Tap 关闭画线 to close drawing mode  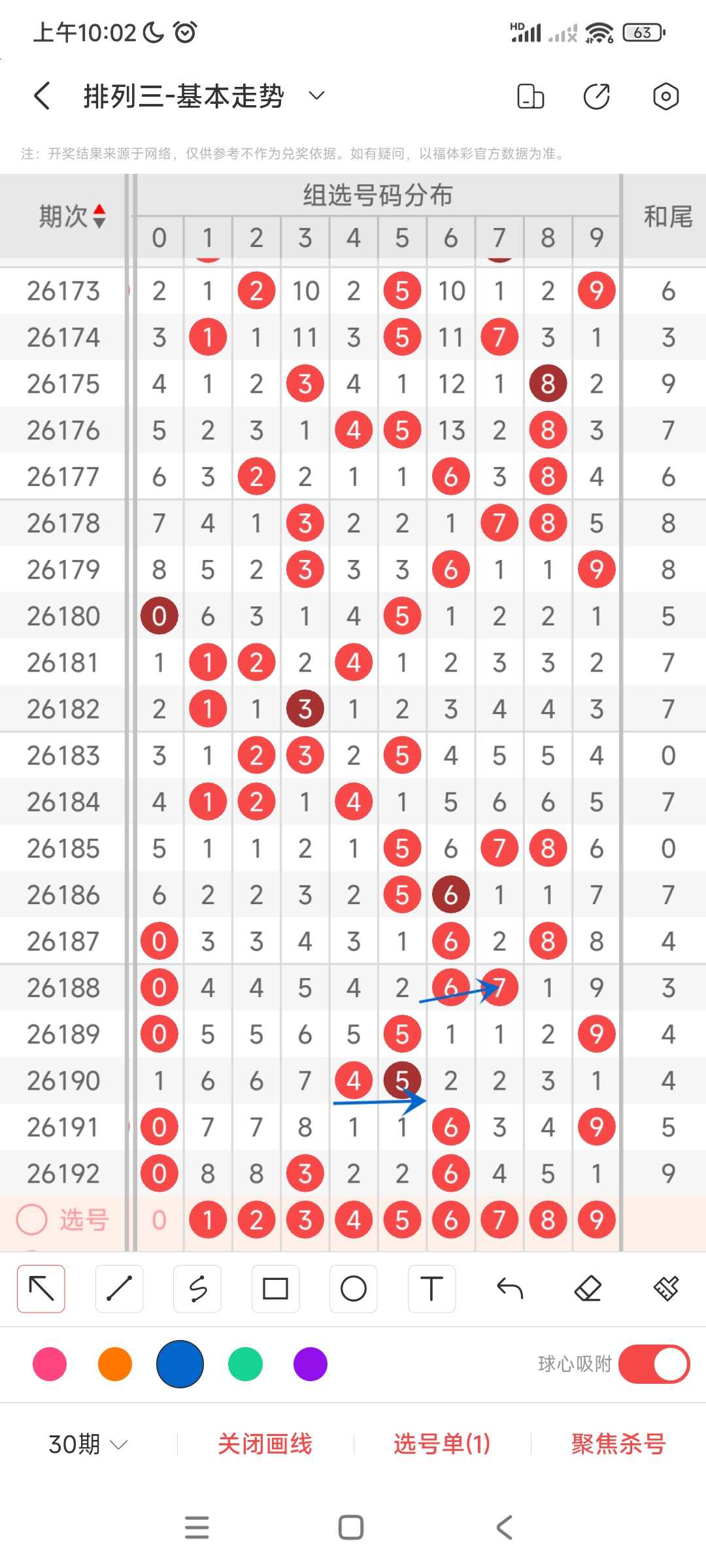[265, 1444]
